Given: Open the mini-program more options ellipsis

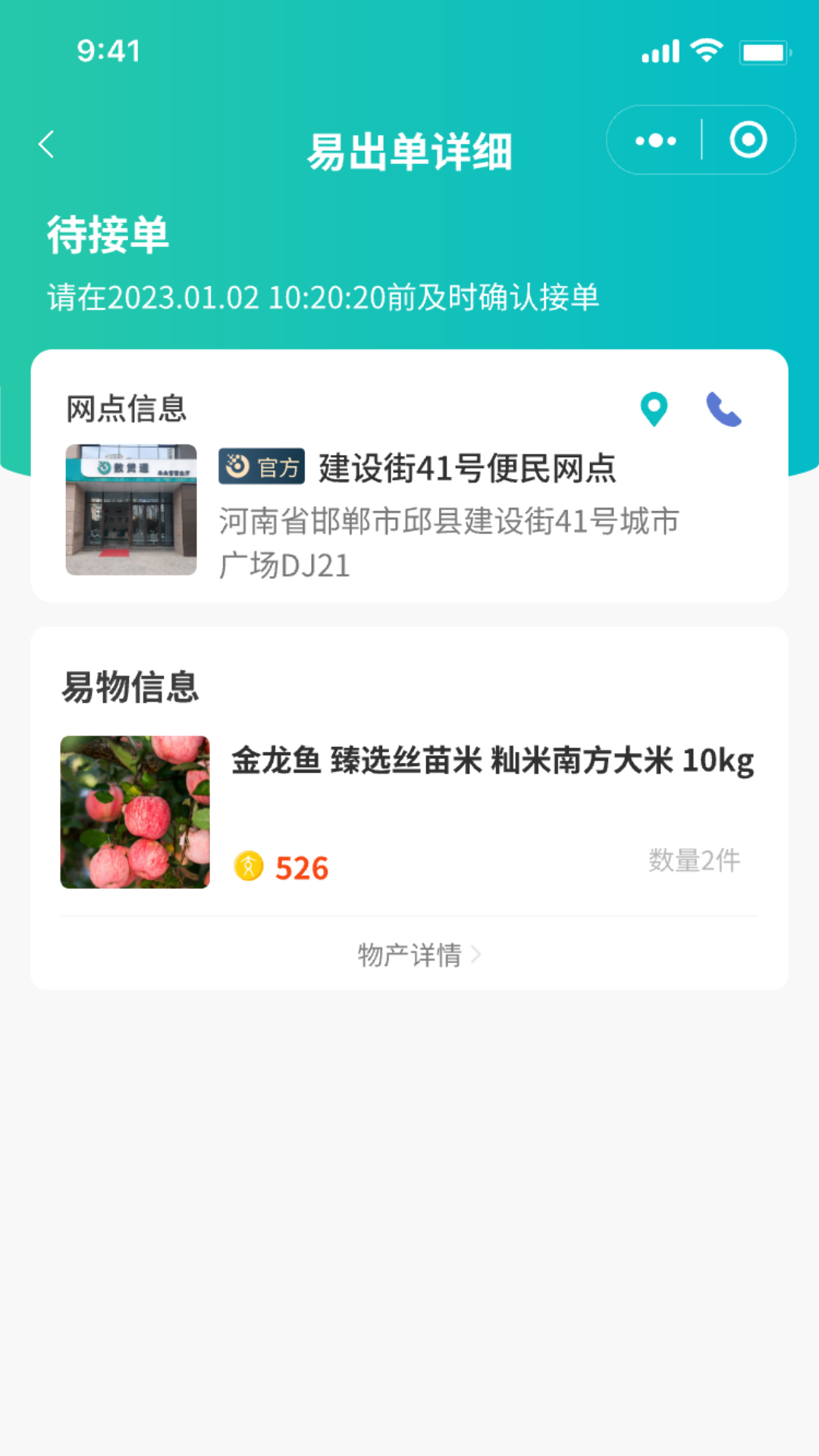Looking at the screenshot, I should [655, 140].
